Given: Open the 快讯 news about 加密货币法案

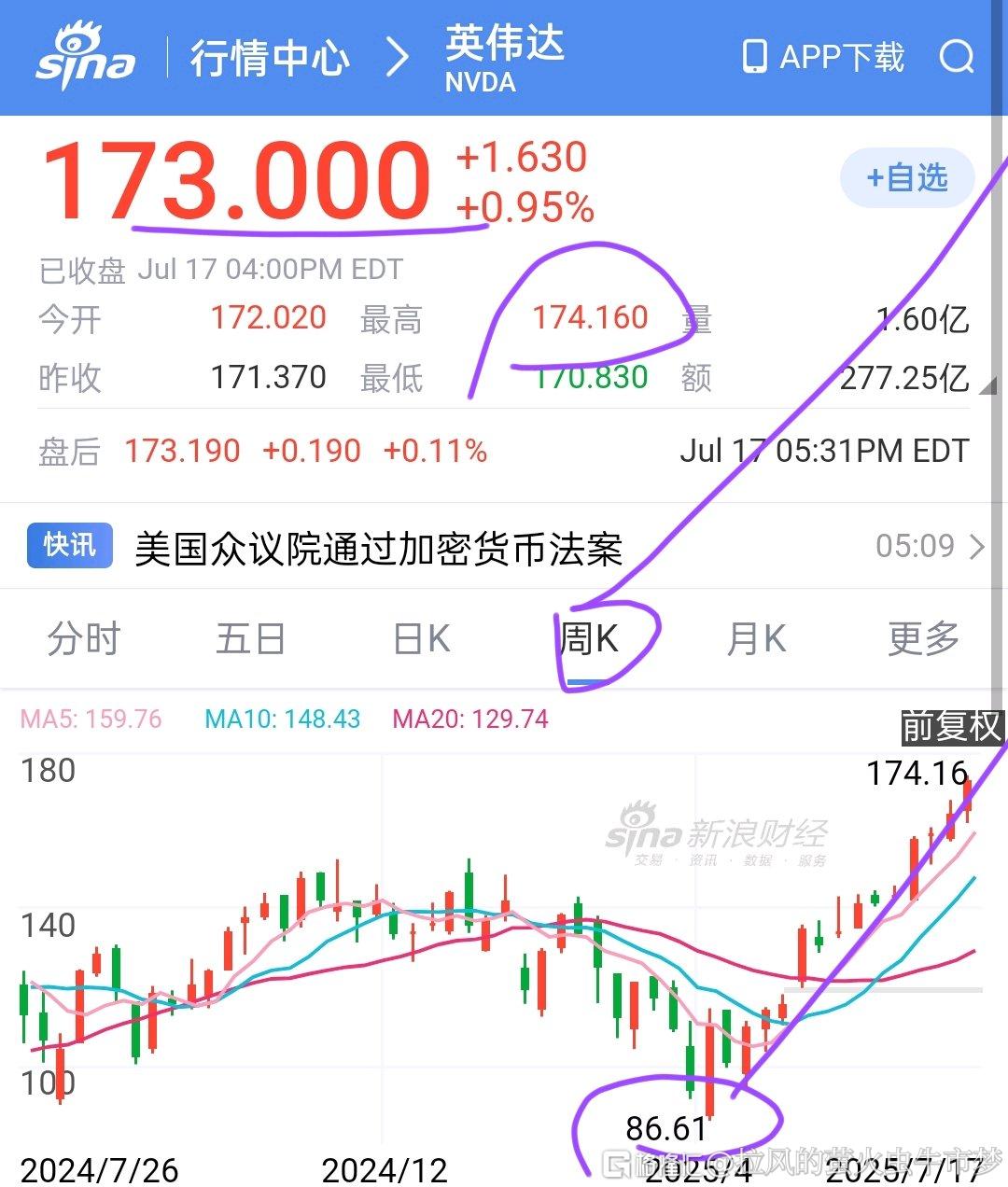Looking at the screenshot, I should pos(378,548).
